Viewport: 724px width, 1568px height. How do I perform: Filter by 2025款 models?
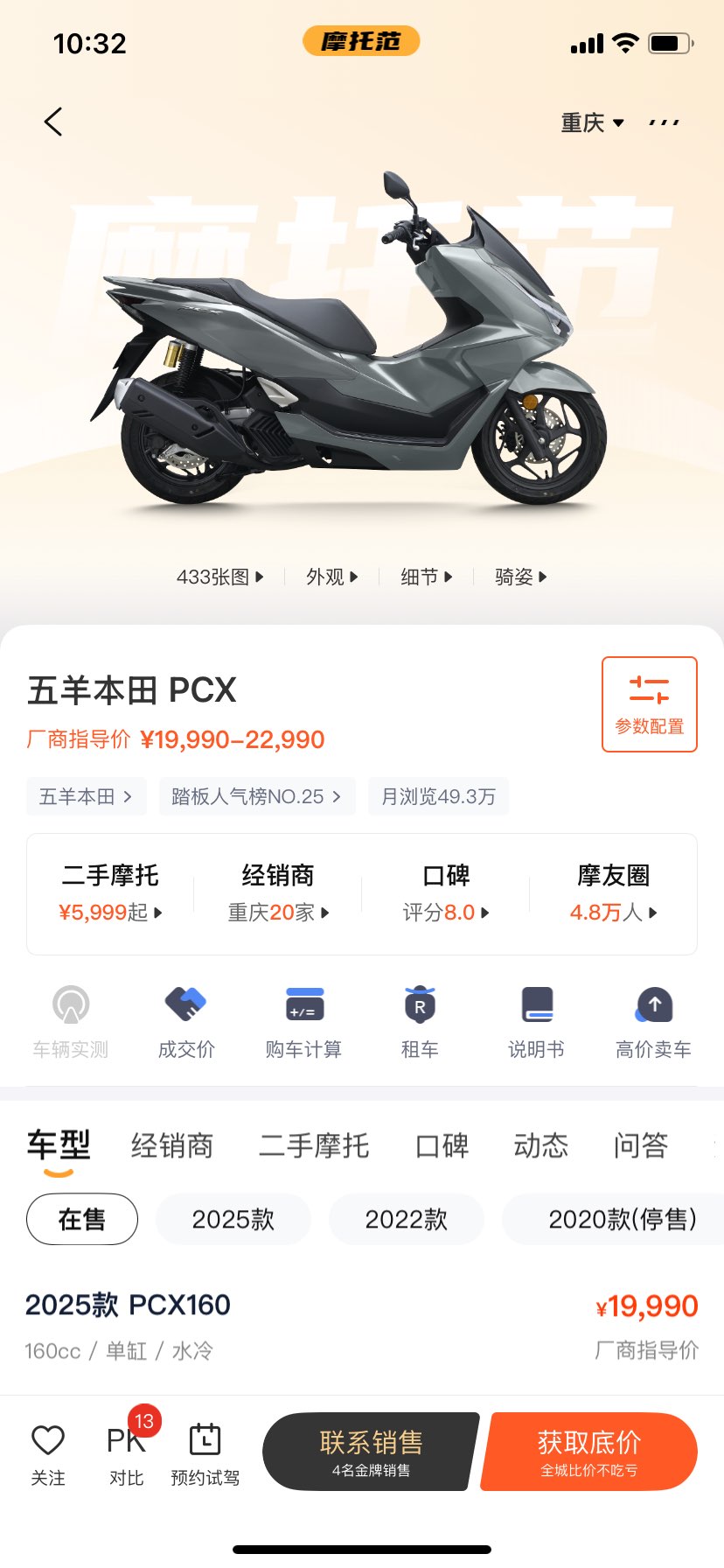coord(233,1219)
